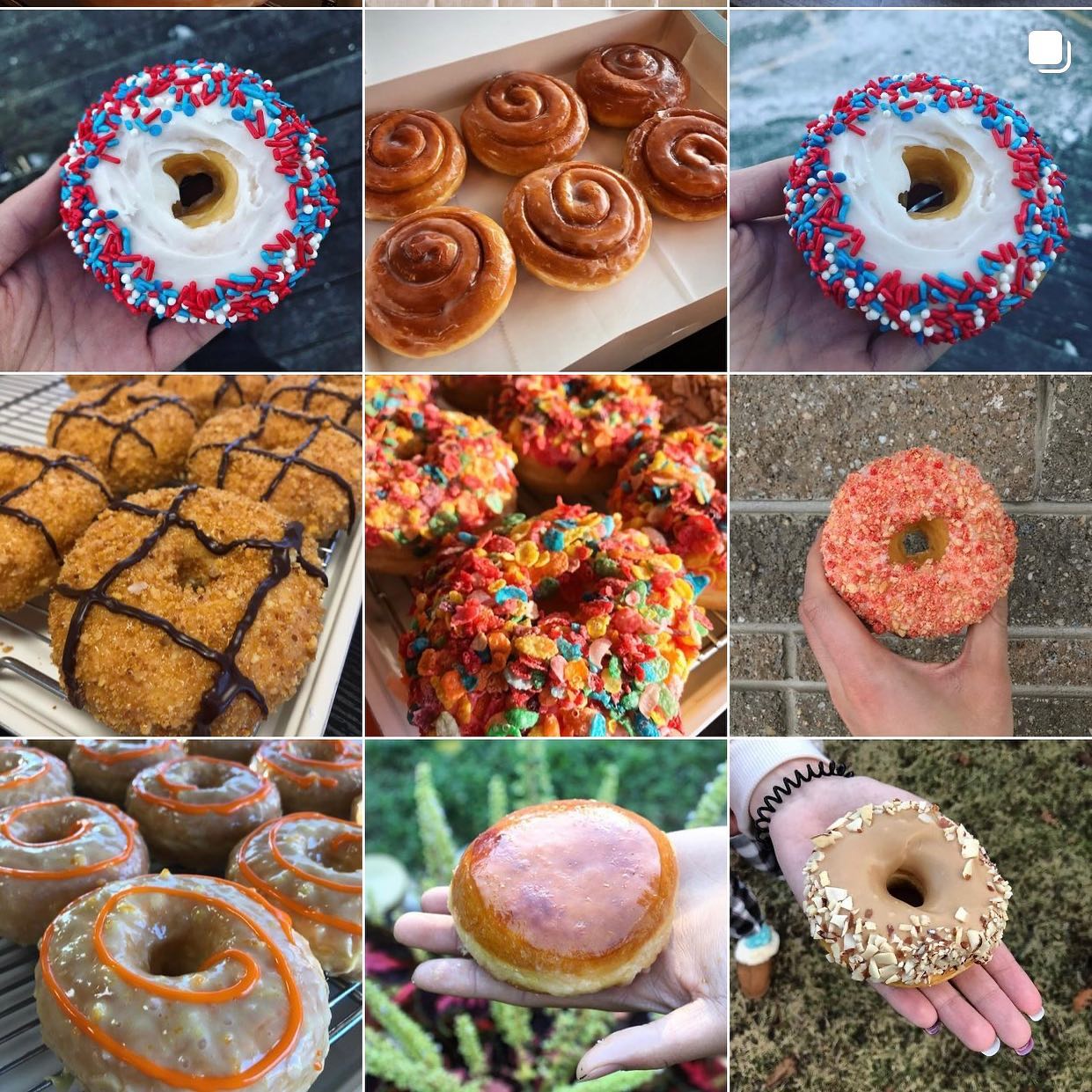This screenshot has height=1092, width=1092.
Task: Open the glazed cinnamon rolls box post
Action: (x=546, y=191)
